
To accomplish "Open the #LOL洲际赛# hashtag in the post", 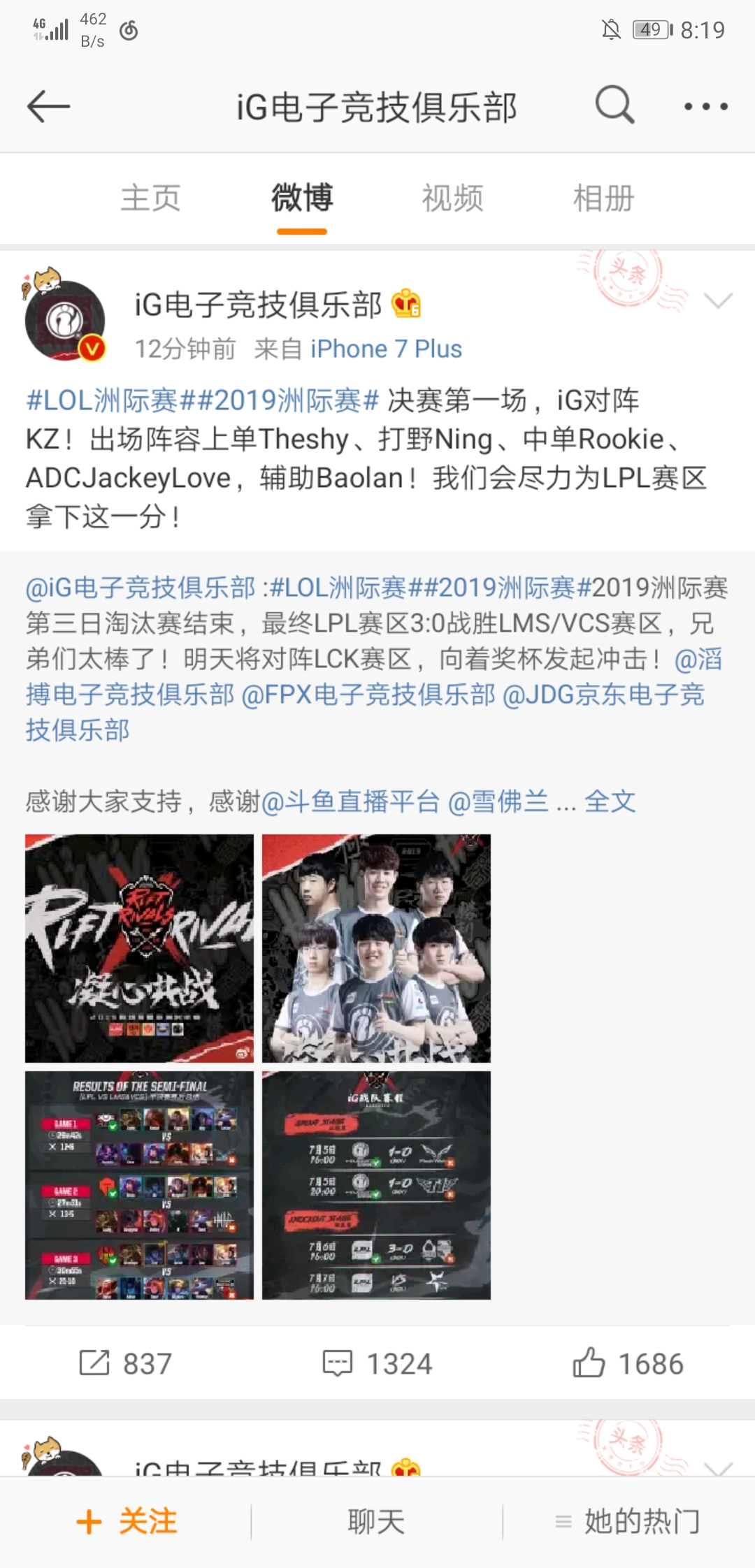I will click(102, 400).
